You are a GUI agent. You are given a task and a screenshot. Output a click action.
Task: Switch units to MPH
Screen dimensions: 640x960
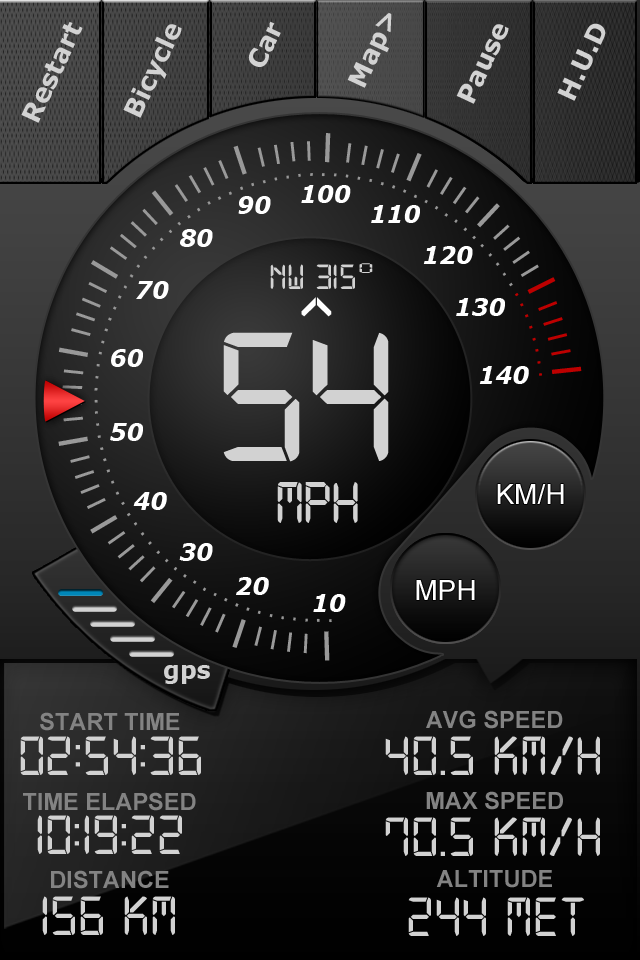pyautogui.click(x=445, y=590)
